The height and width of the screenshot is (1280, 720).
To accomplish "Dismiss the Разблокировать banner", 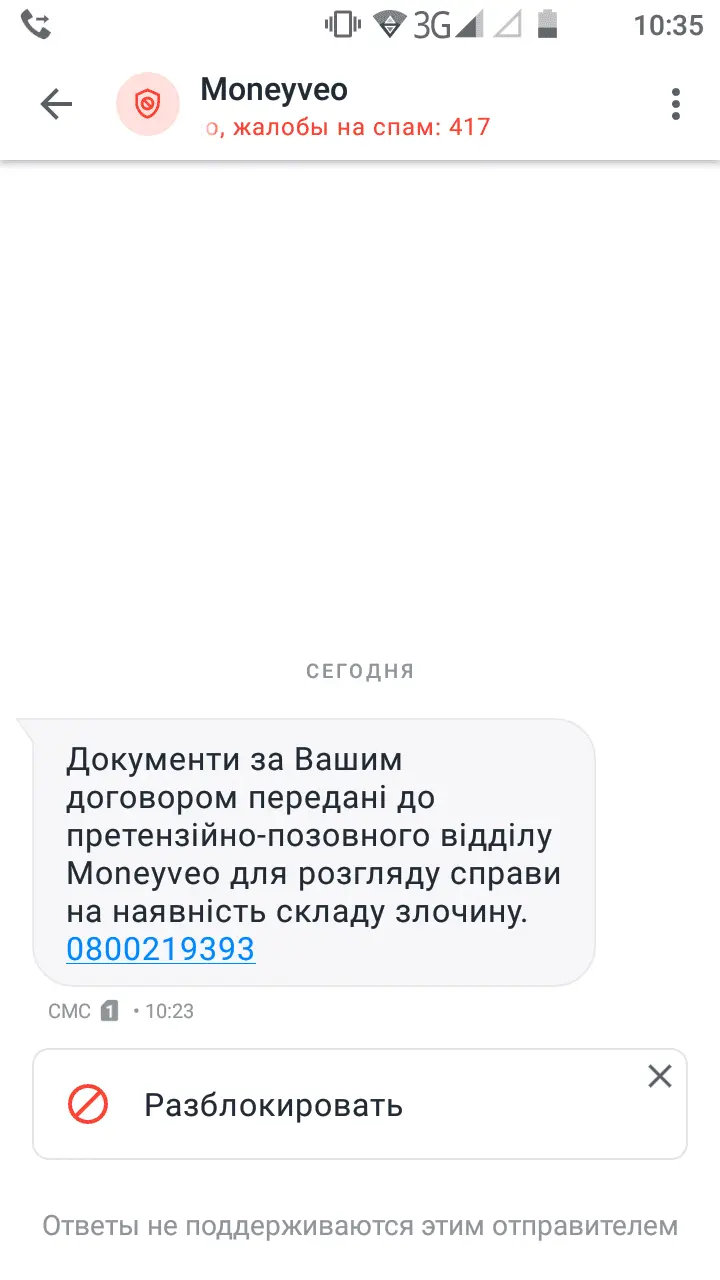I will (x=659, y=1076).
